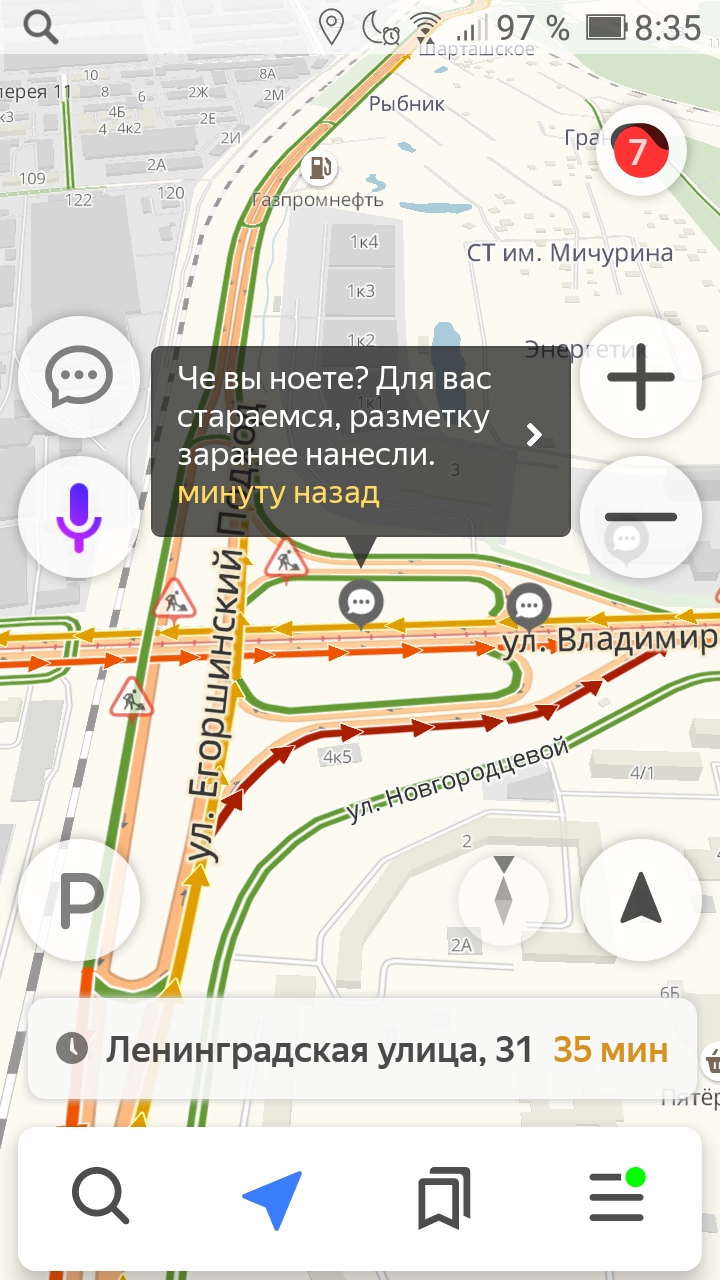Activate the purple voice assistant microphone
The width and height of the screenshot is (720, 1280).
click(79, 517)
